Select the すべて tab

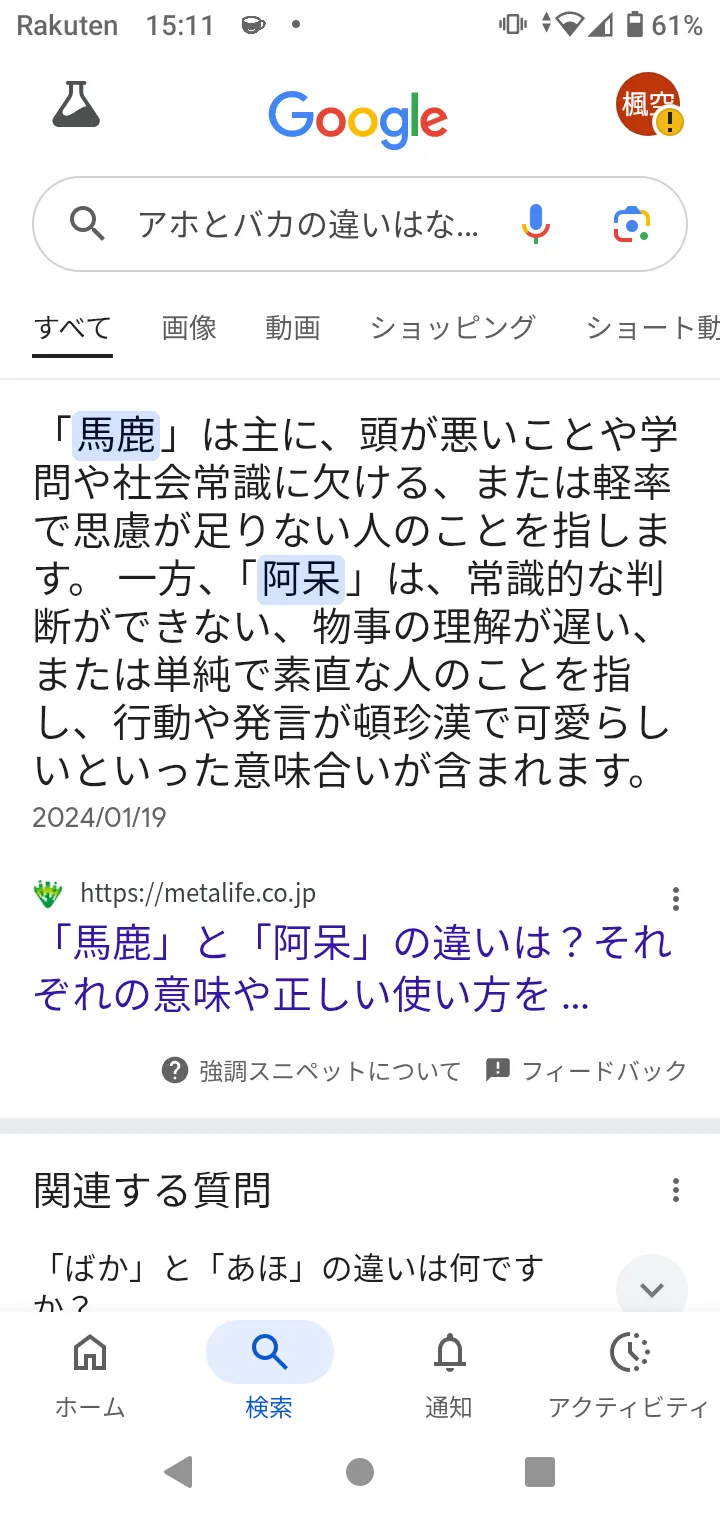pos(73,329)
